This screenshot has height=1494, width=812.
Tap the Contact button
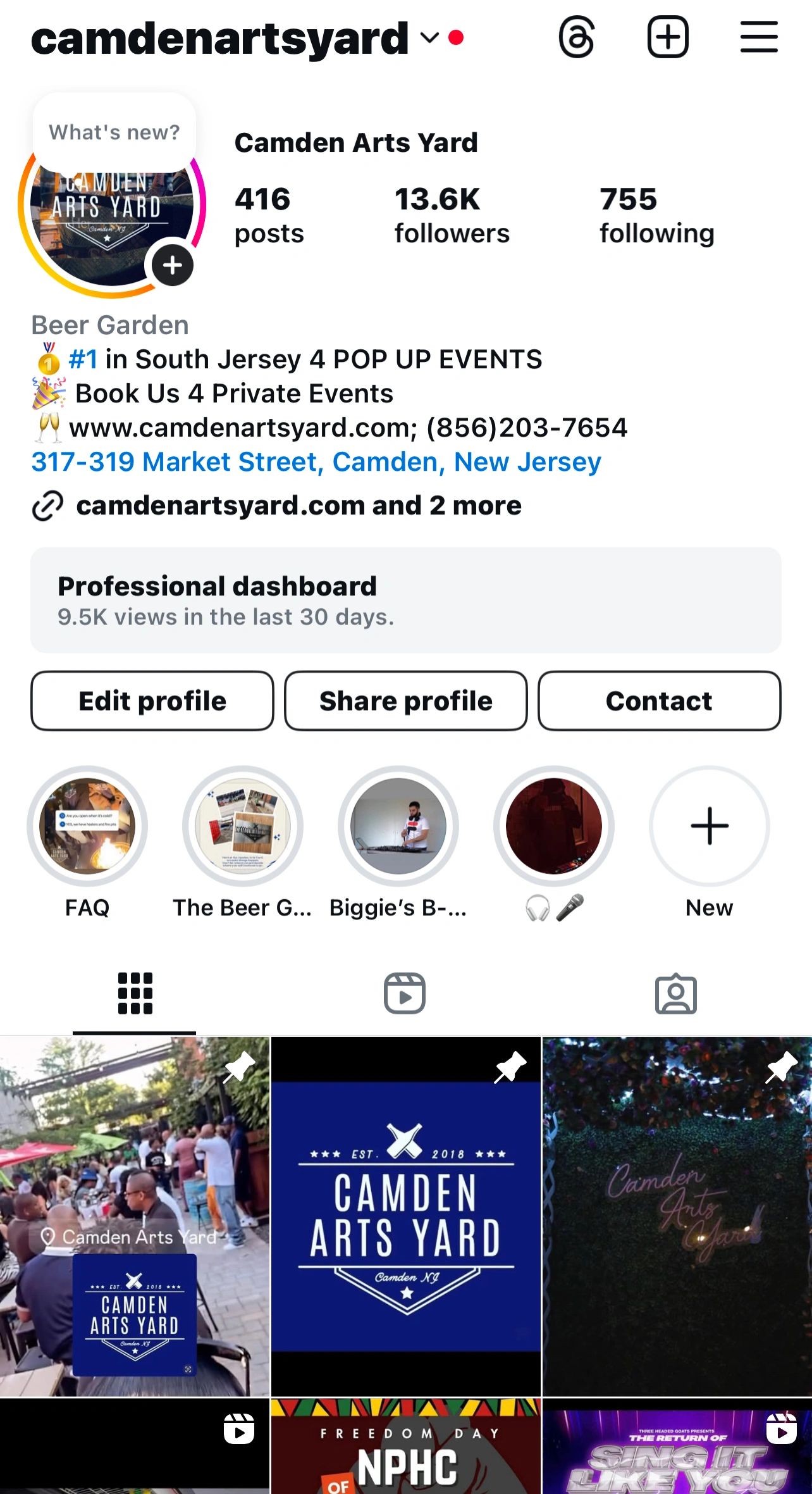659,701
